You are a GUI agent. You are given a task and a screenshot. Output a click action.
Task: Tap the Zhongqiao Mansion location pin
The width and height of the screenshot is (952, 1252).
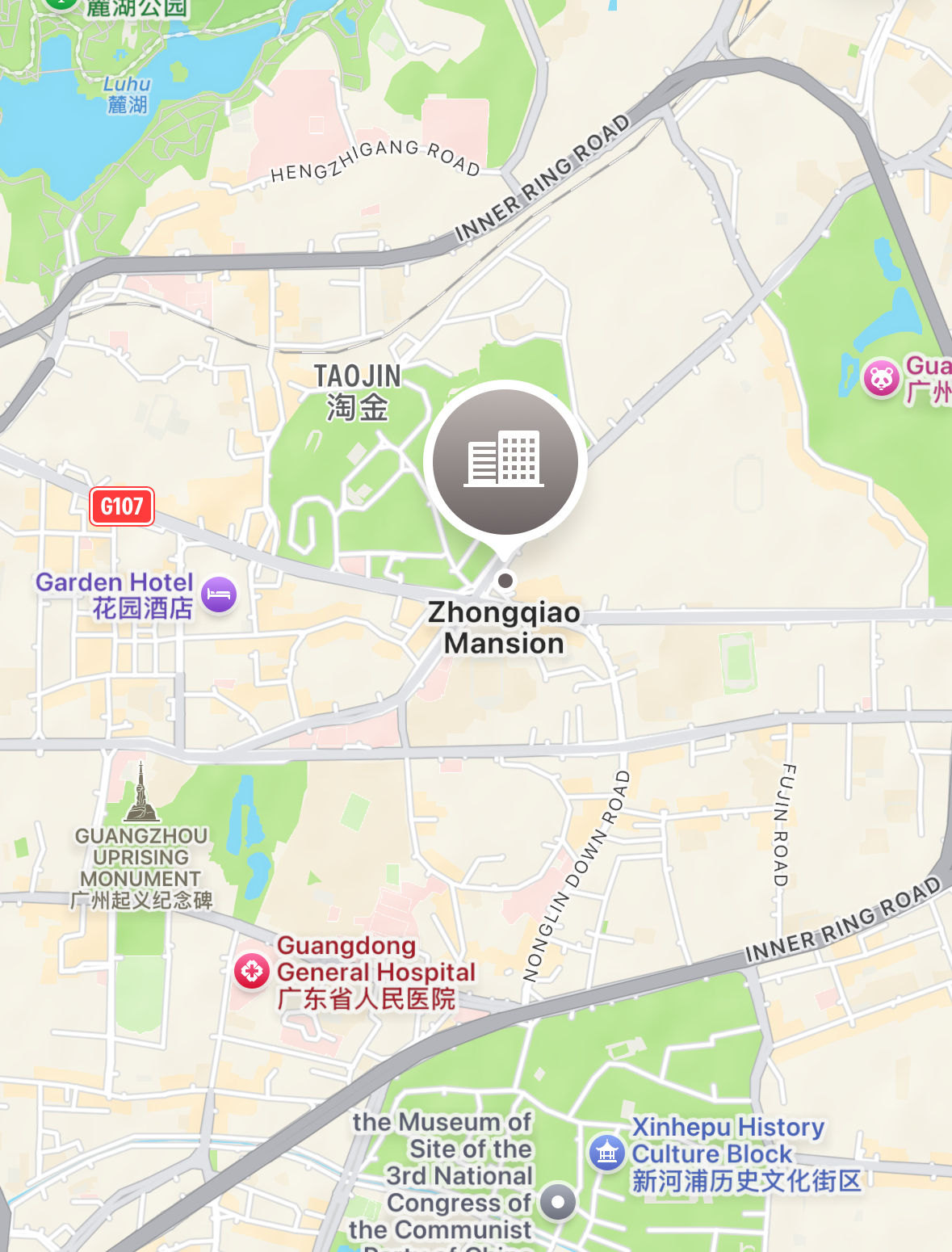point(505,462)
